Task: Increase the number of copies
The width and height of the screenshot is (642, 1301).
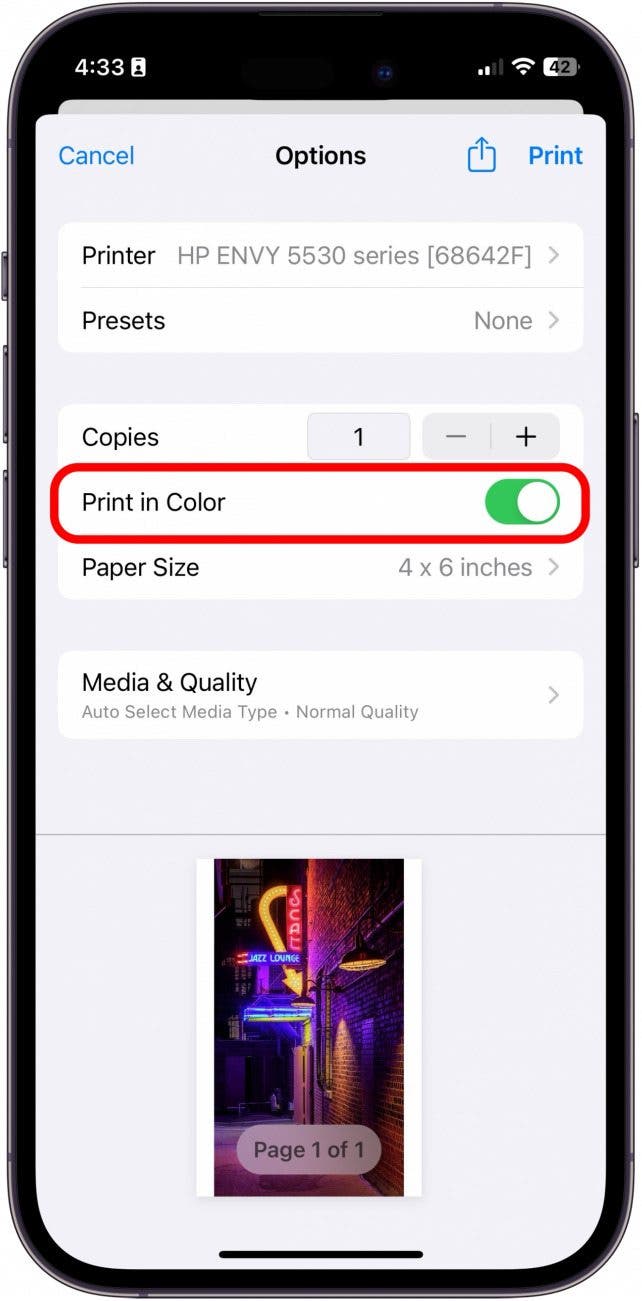Action: coord(526,437)
